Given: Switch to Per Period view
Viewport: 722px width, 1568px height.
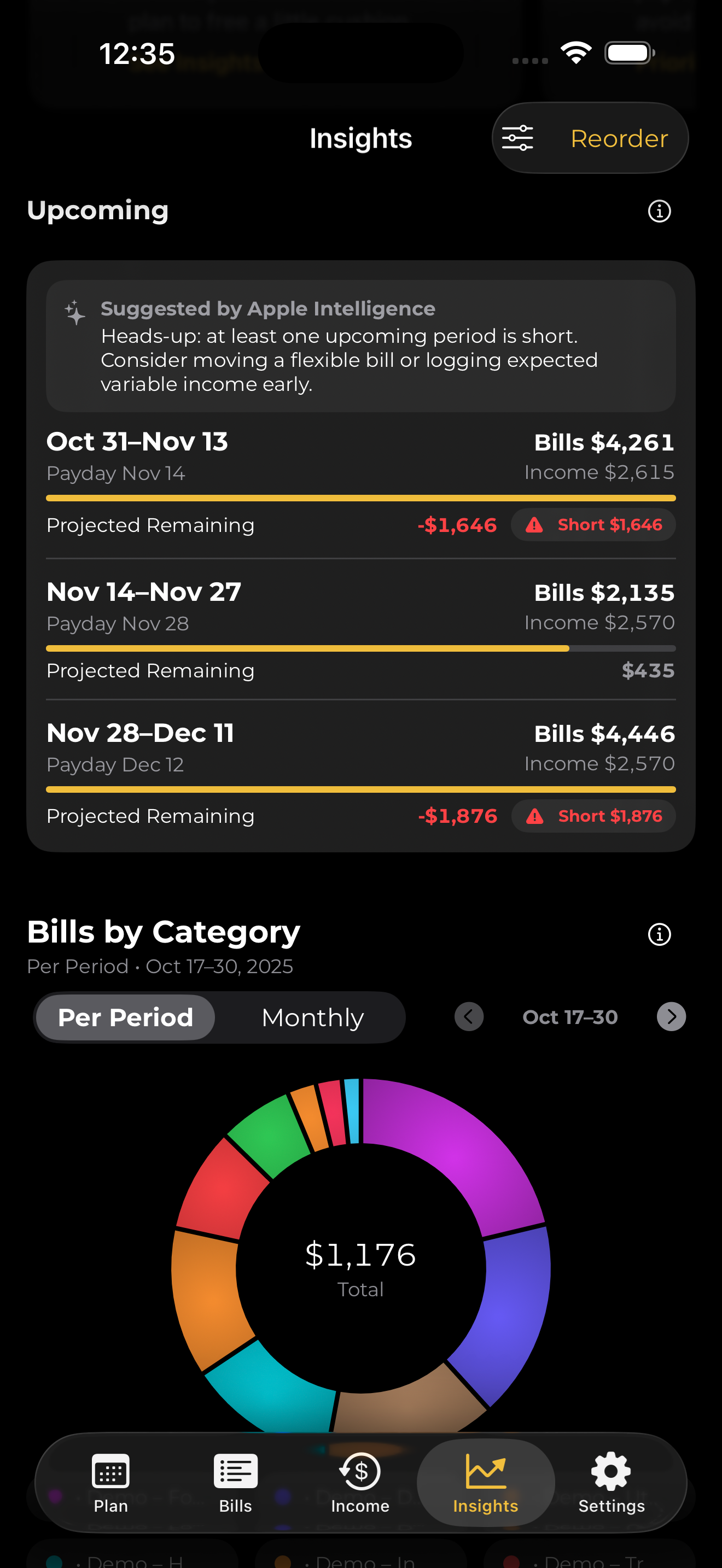Looking at the screenshot, I should pyautogui.click(x=124, y=1016).
